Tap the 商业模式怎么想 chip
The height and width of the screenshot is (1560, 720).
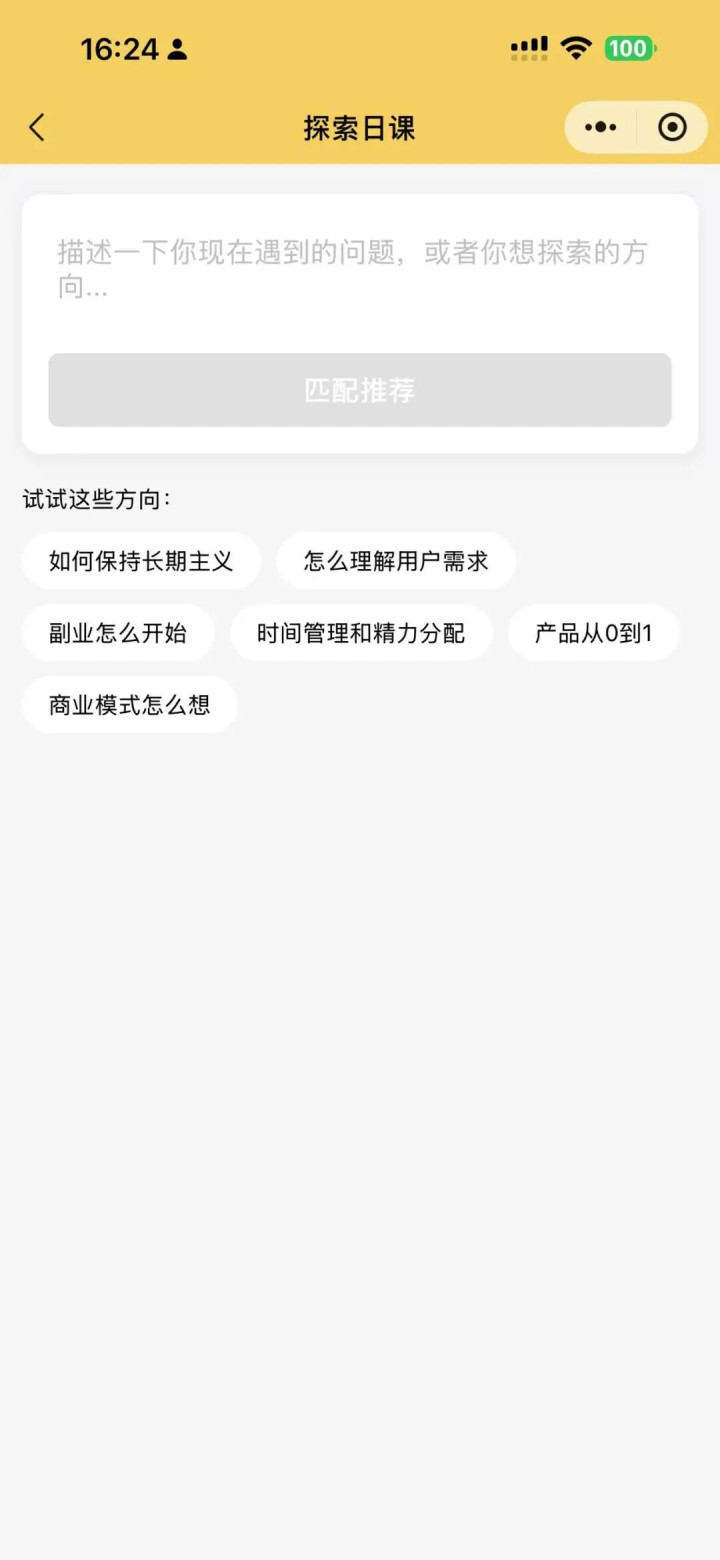[130, 705]
